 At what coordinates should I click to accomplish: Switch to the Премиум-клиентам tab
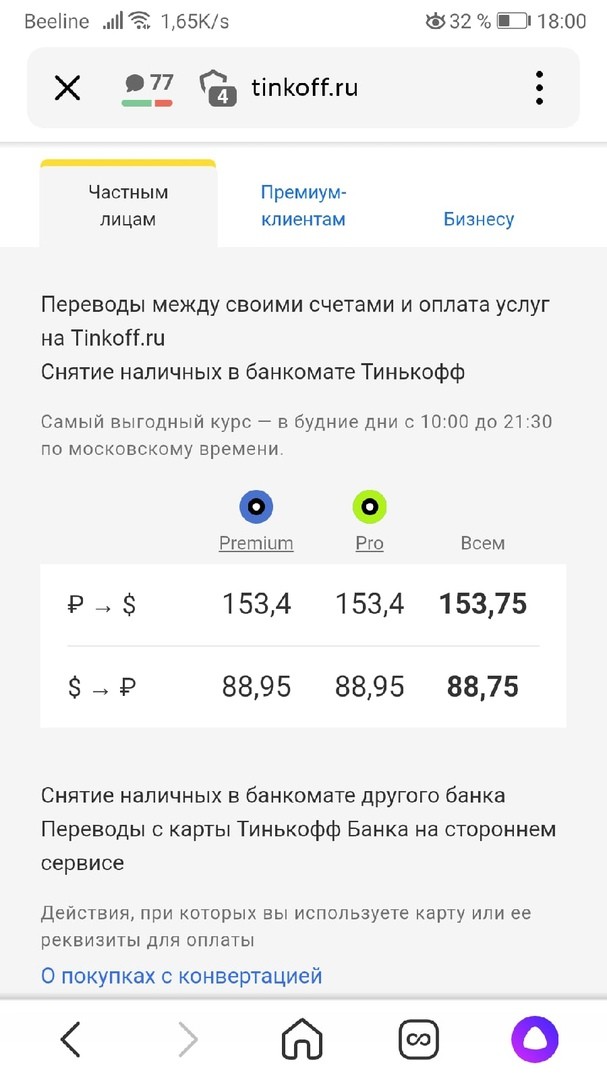tap(303, 206)
